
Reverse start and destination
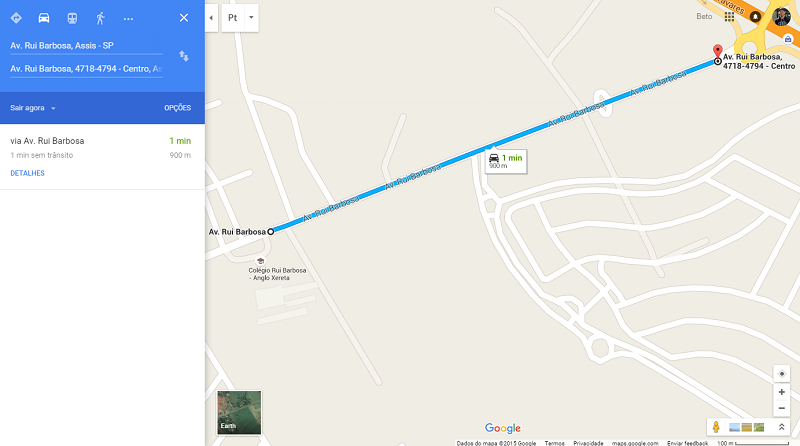pyautogui.click(x=184, y=56)
